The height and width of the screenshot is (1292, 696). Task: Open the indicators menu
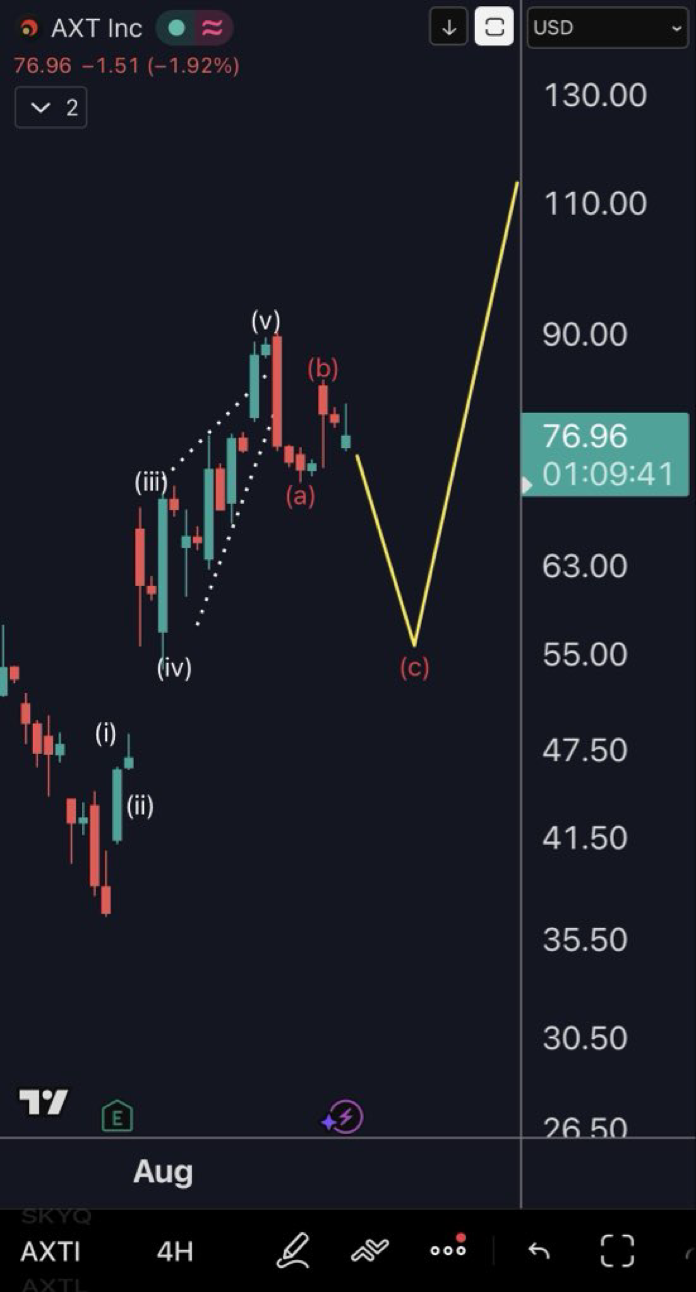pyautogui.click(x=369, y=1250)
